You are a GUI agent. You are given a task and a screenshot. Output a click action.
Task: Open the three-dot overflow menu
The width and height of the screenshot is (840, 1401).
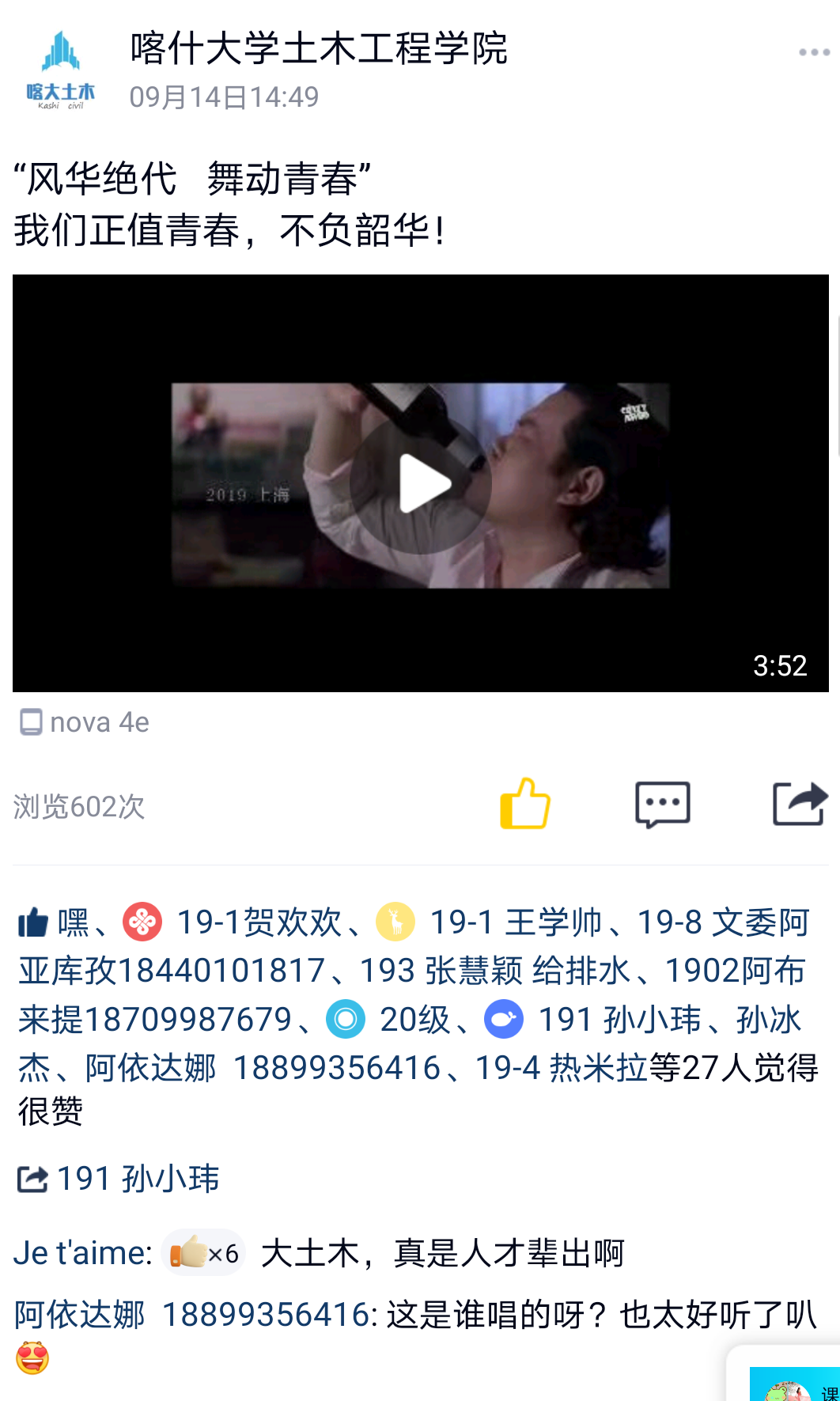point(813,53)
